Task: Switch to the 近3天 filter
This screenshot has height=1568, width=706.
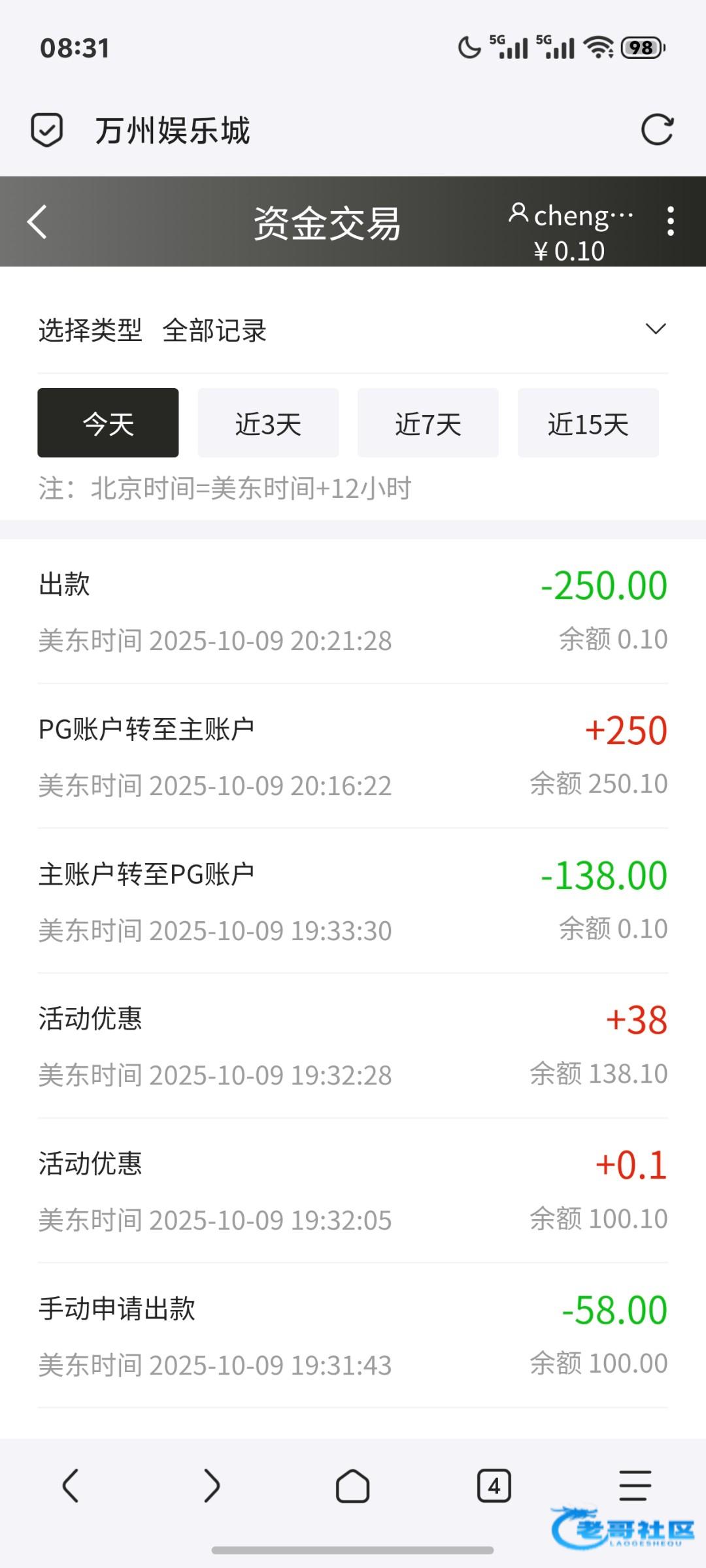Action: (268, 423)
